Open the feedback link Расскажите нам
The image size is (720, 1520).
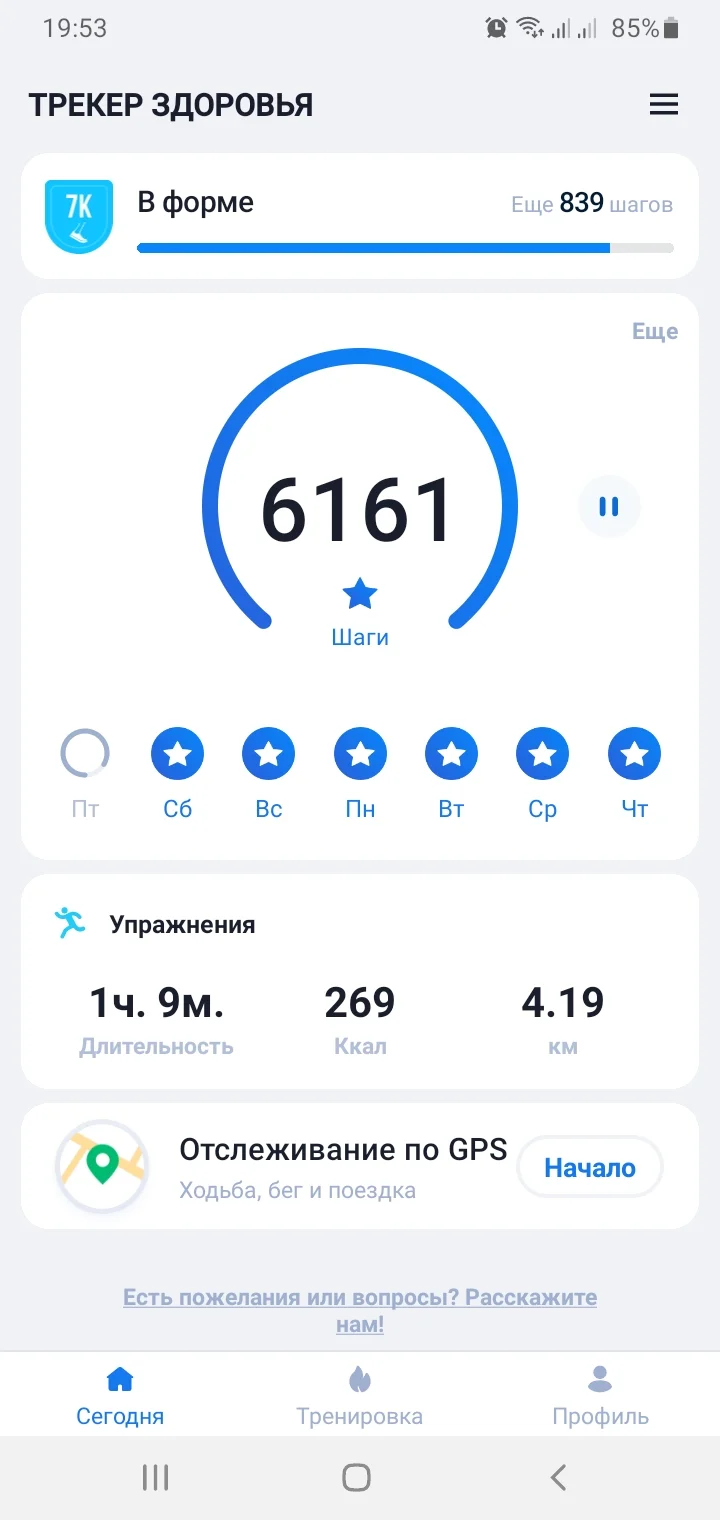[x=360, y=1308]
